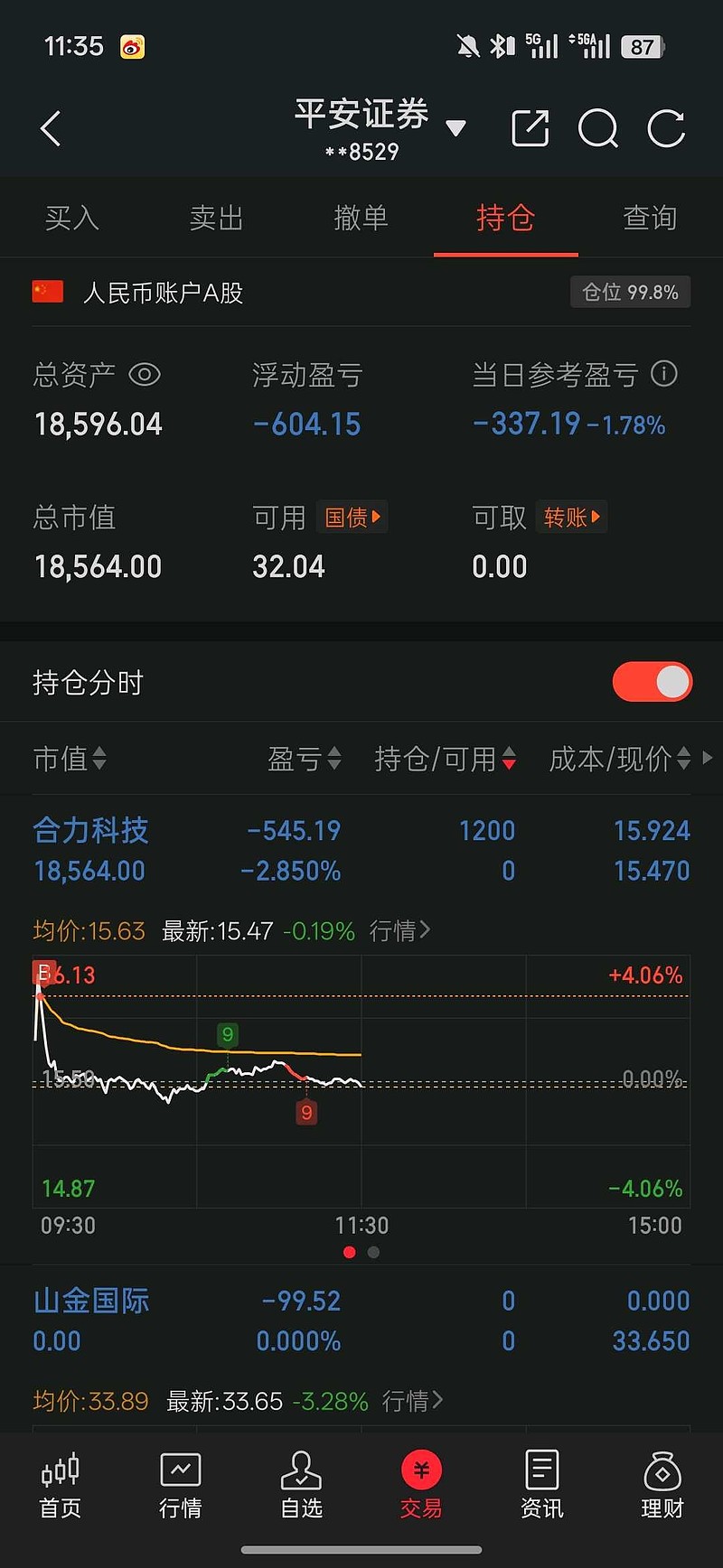Switch to the 撤单 tab

(361, 218)
